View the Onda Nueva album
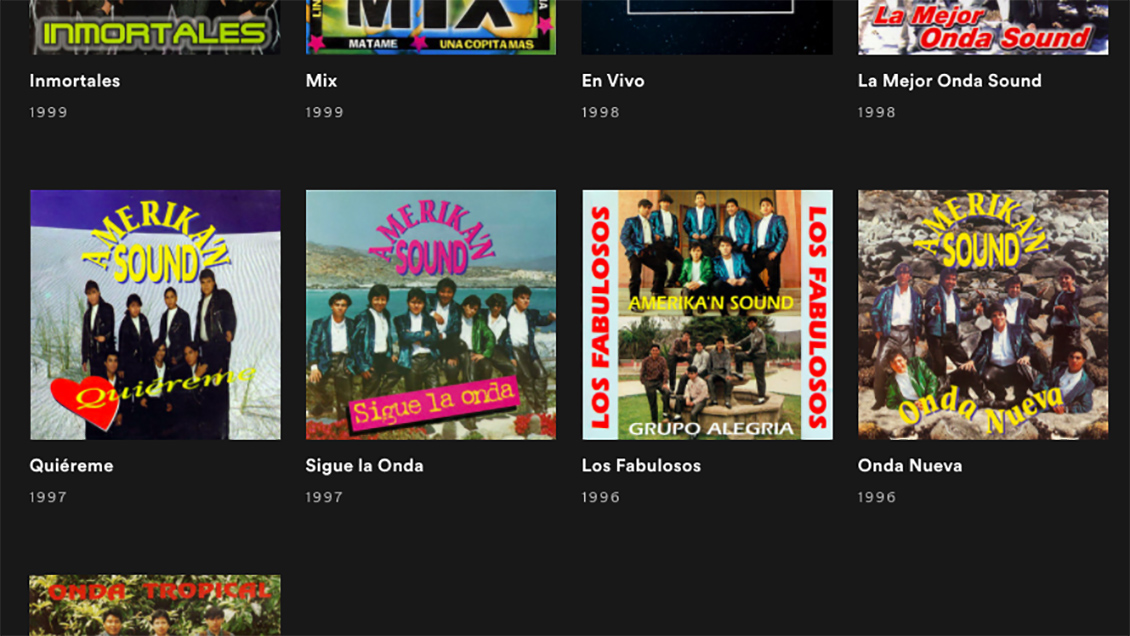The width and height of the screenshot is (1130, 636). [983, 315]
